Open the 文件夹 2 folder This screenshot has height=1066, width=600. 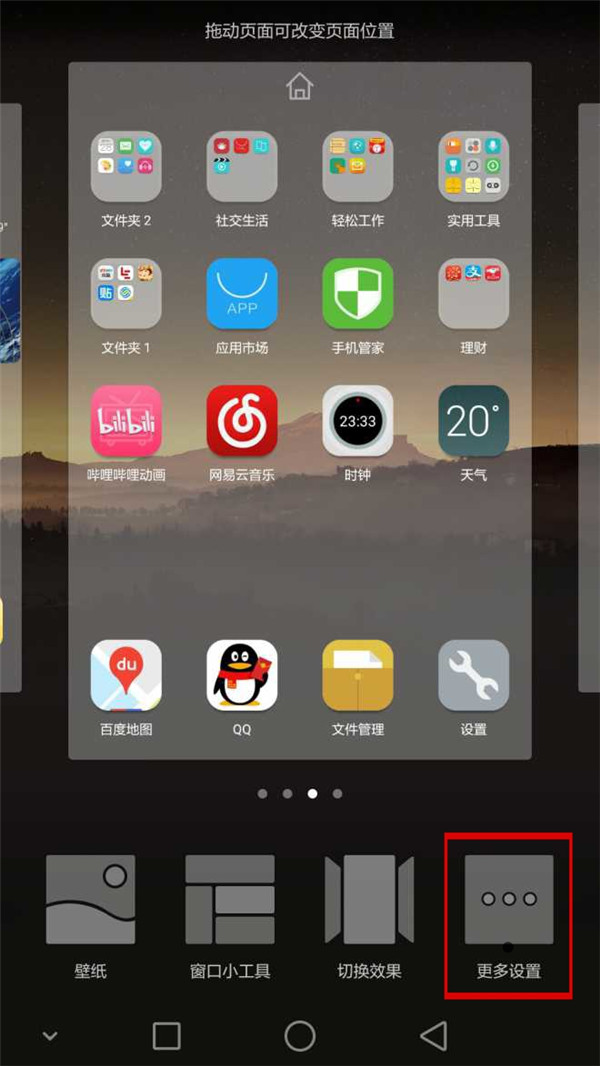(x=126, y=167)
